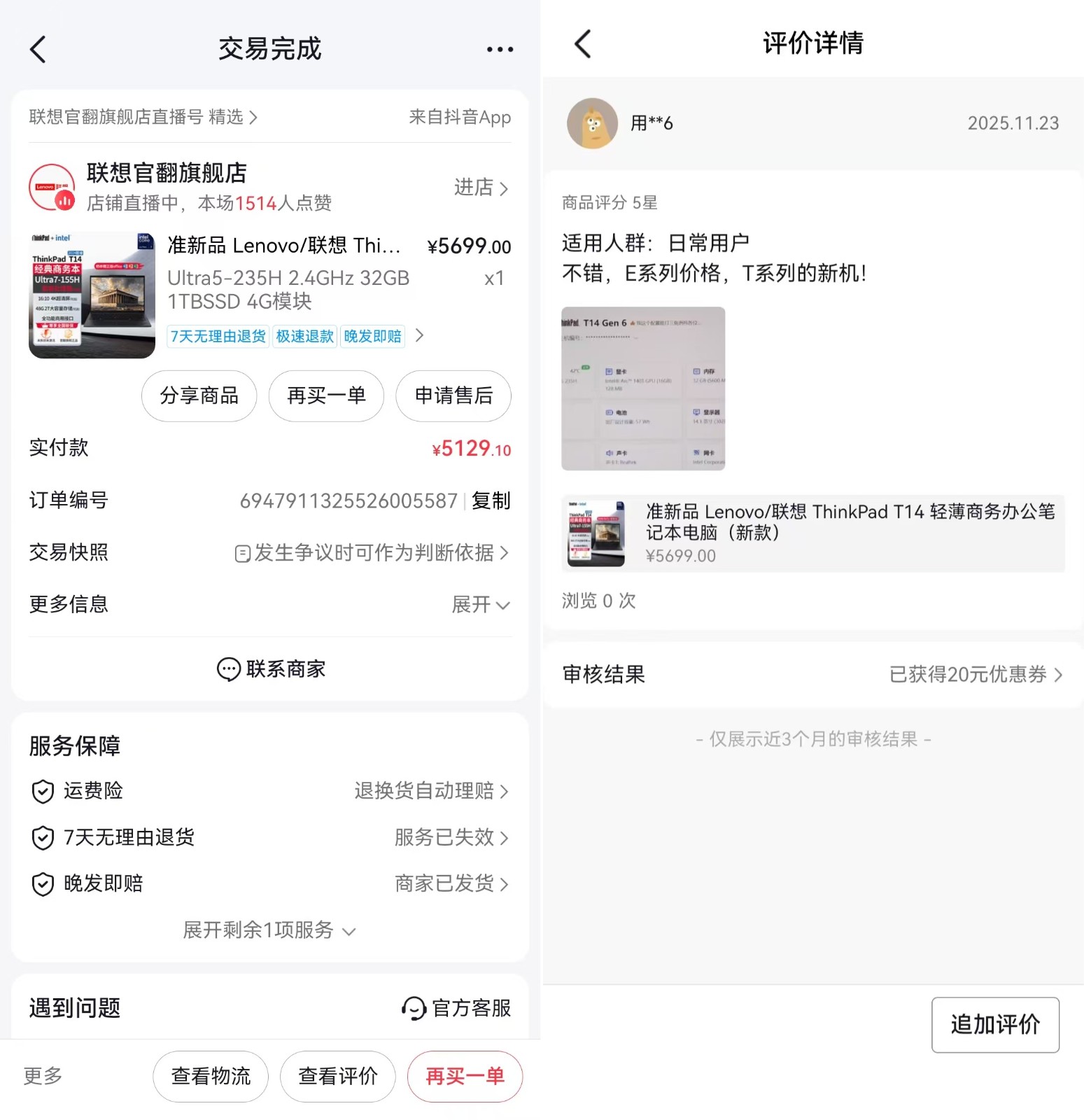Tap 分享商品 button

pyautogui.click(x=199, y=396)
